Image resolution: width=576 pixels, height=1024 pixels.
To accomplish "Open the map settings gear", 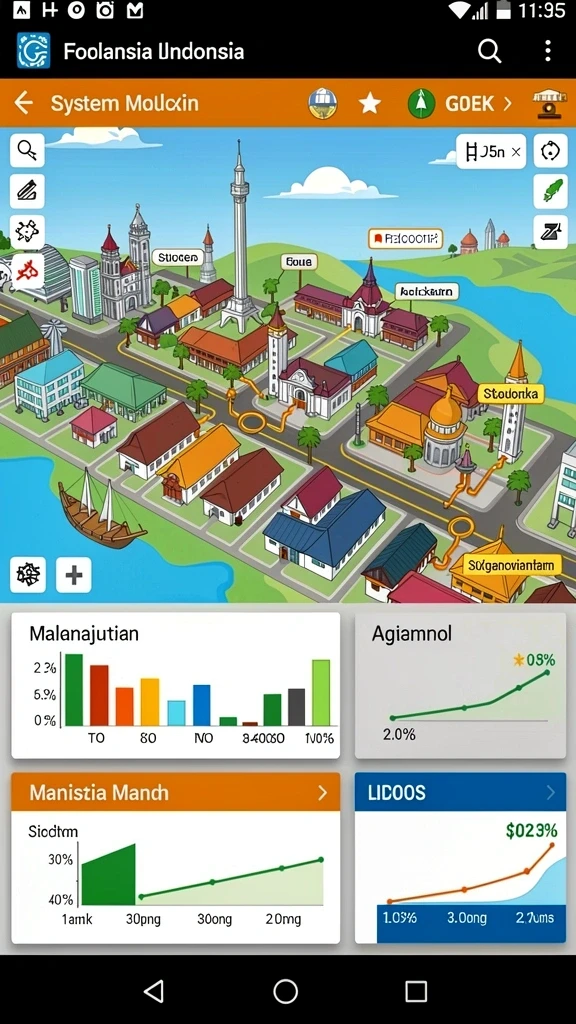I will [x=28, y=575].
